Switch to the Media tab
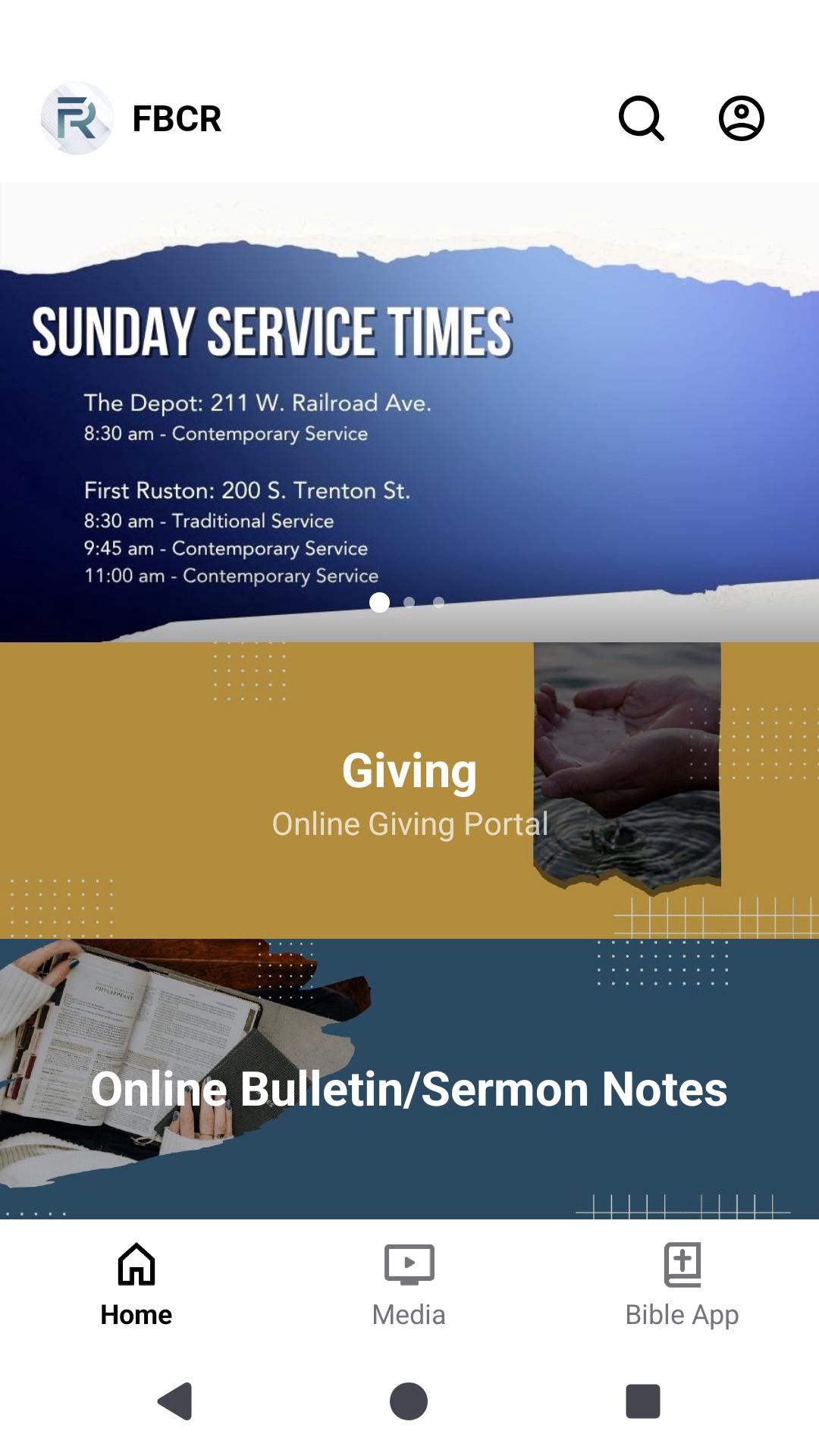Screen dimensions: 819x1456 tap(409, 1285)
